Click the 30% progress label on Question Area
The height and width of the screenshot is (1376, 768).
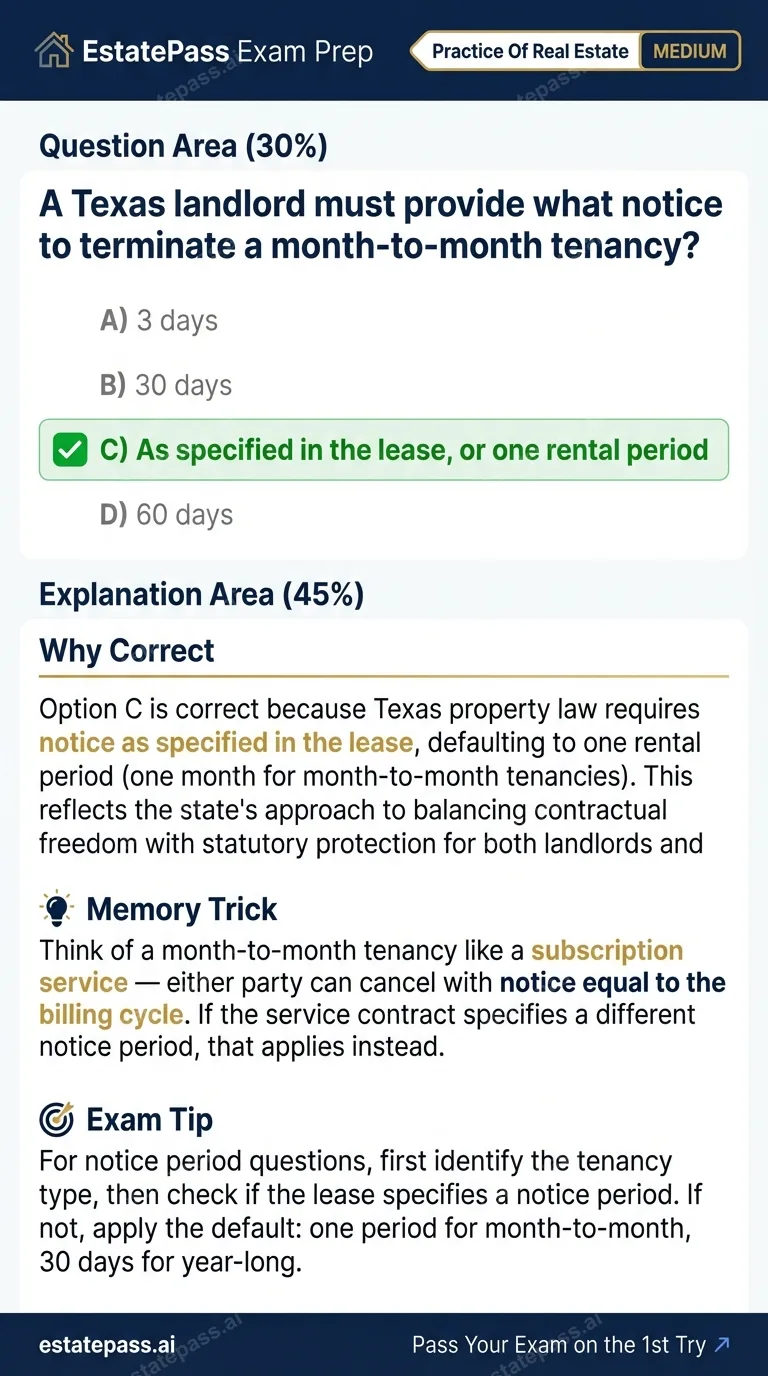(x=289, y=145)
